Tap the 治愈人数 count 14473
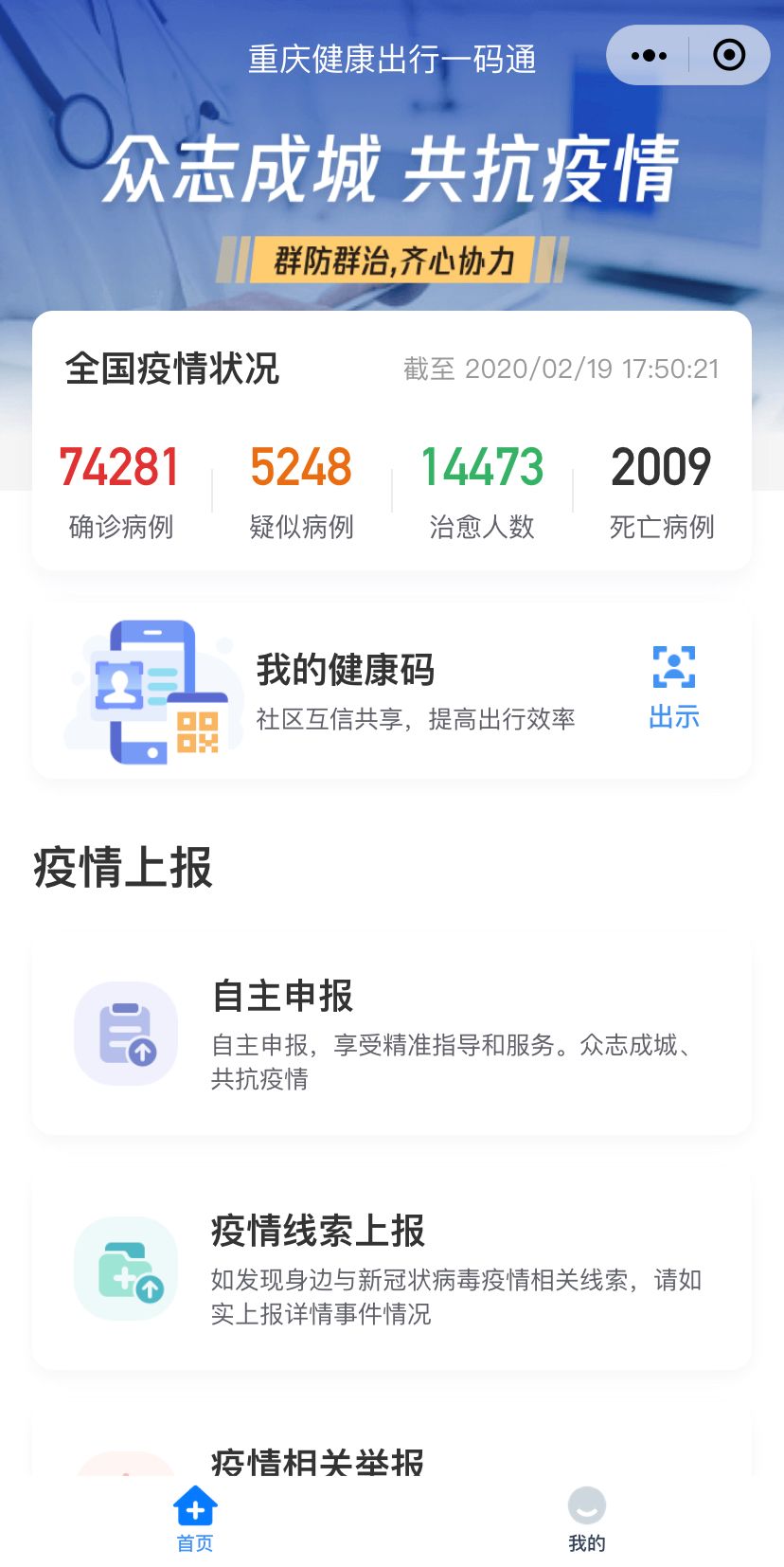 [481, 465]
